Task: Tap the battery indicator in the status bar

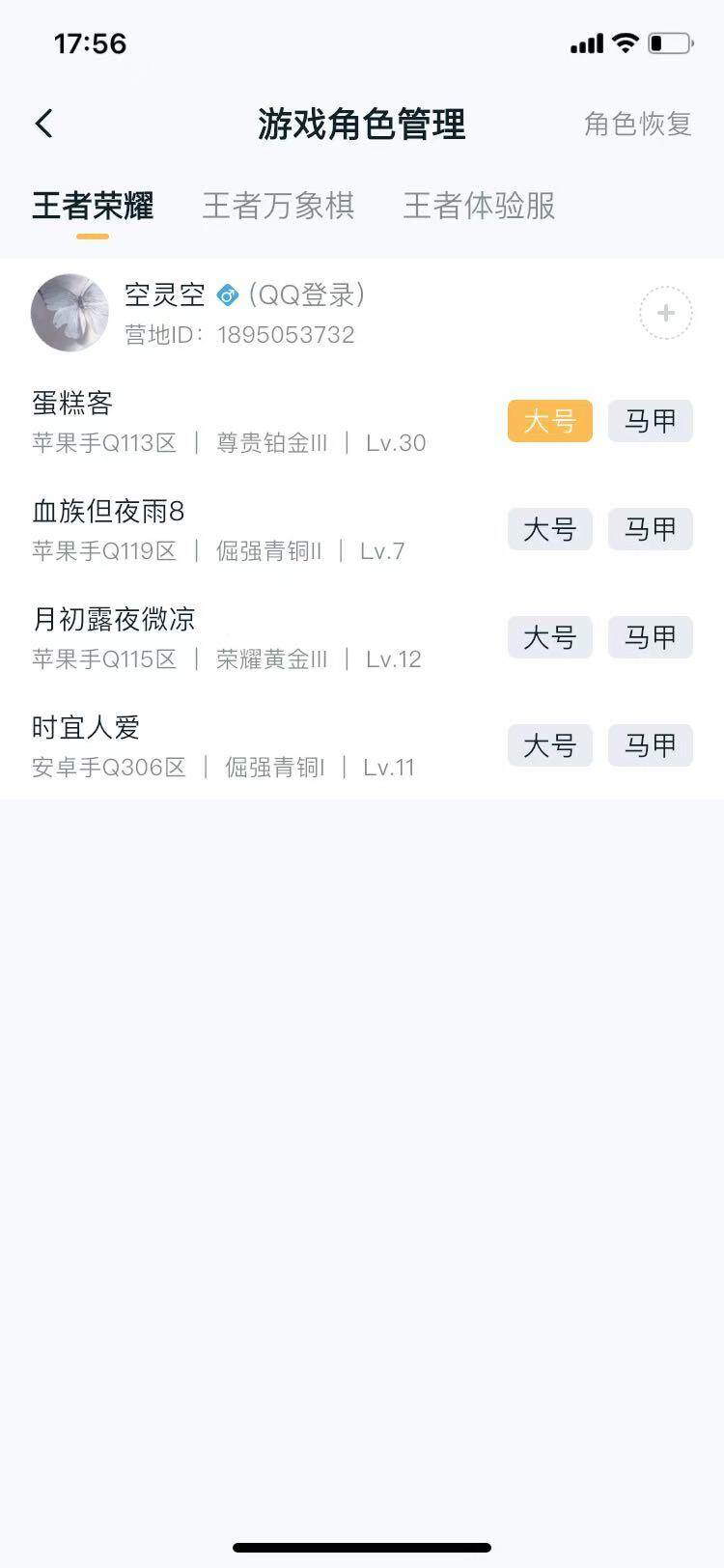Action: [x=668, y=42]
